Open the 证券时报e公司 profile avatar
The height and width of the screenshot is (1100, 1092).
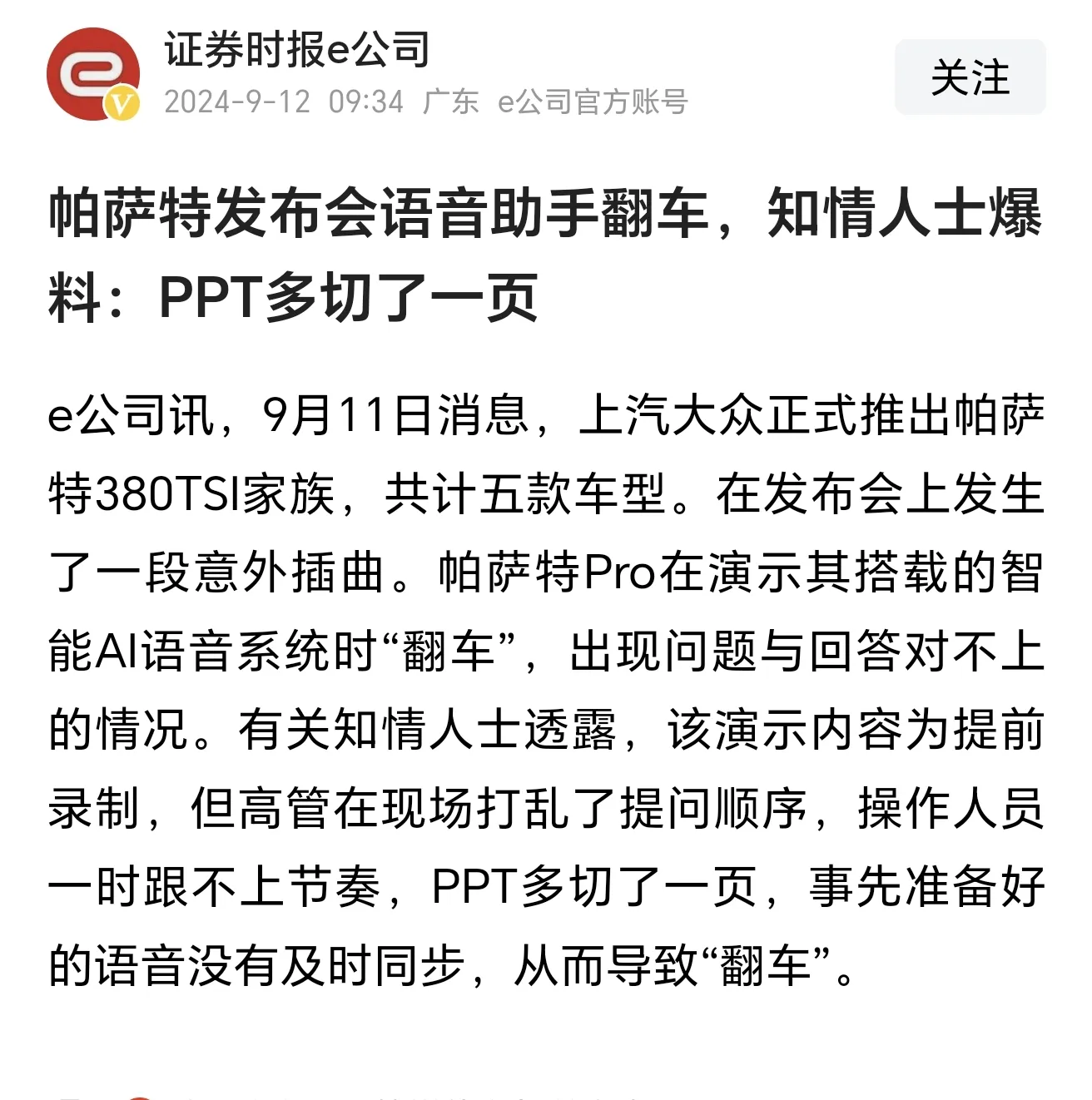pyautogui.click(x=92, y=74)
